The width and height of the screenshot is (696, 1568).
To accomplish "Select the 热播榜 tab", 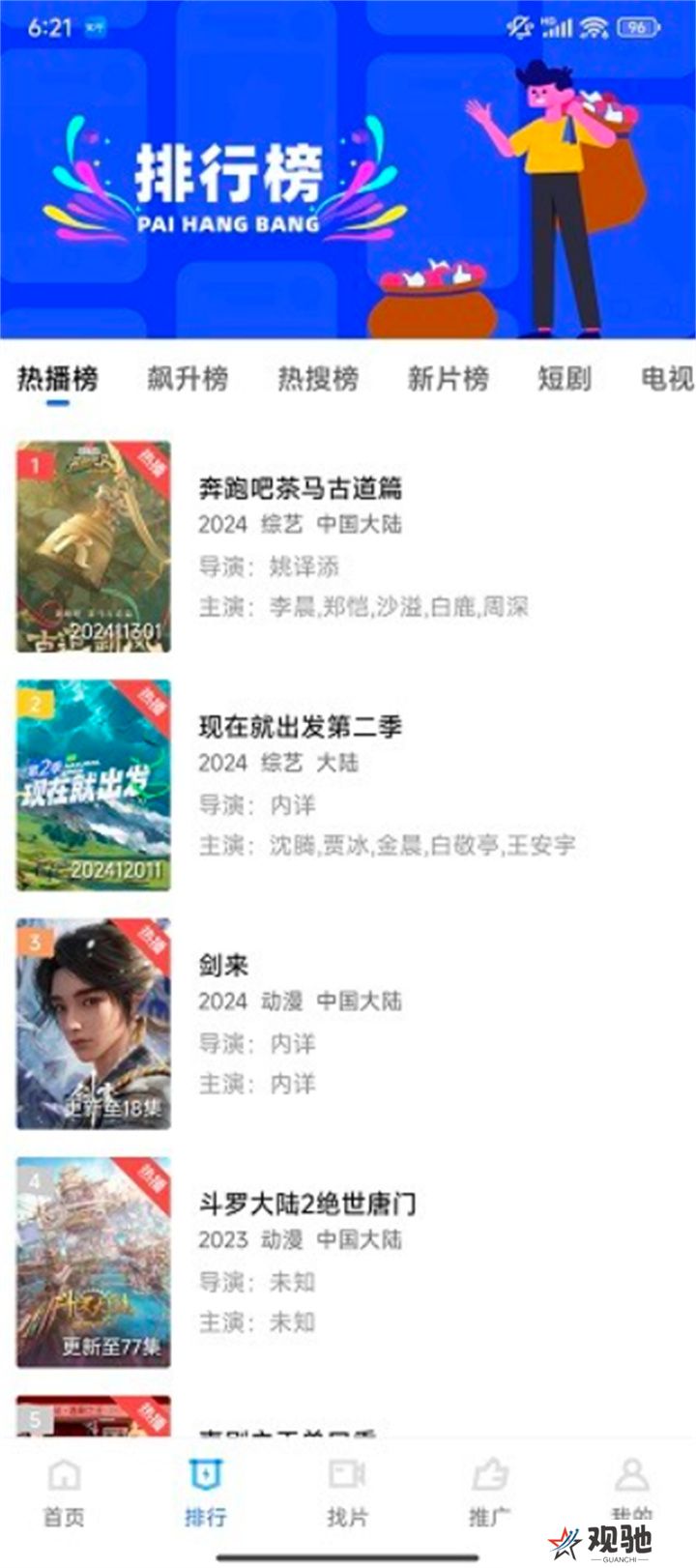I will coord(58,379).
